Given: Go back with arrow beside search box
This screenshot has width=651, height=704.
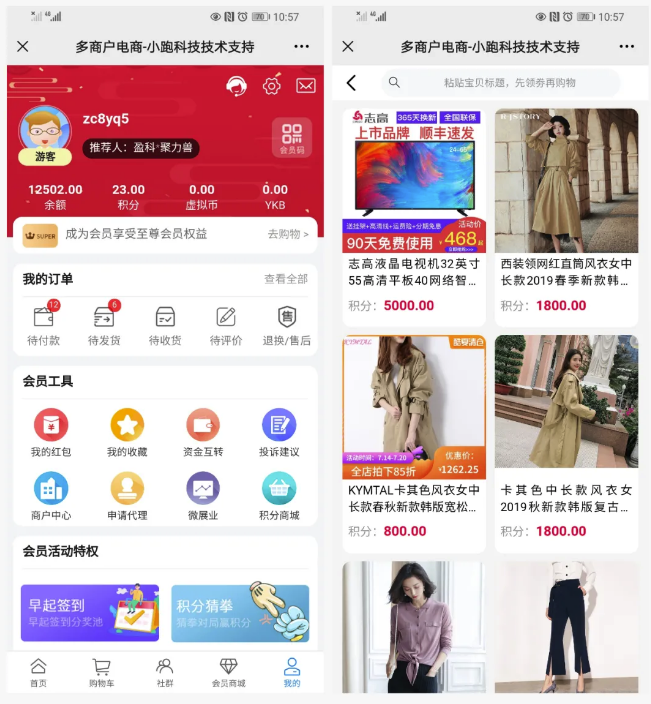Looking at the screenshot, I should pyautogui.click(x=351, y=83).
